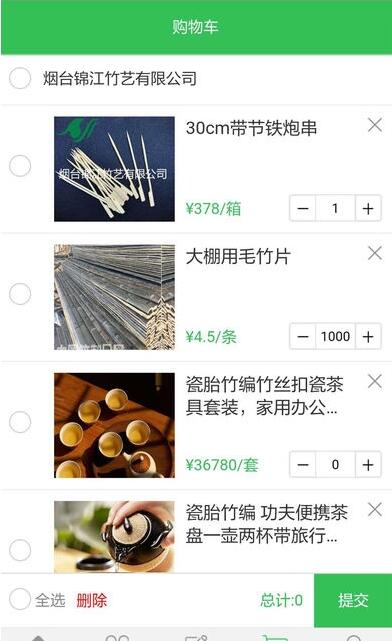The image size is (392, 641).
Task: Select the 烟台锦江竹艺有限公司 shop checkbox
Action: click(x=20, y=78)
